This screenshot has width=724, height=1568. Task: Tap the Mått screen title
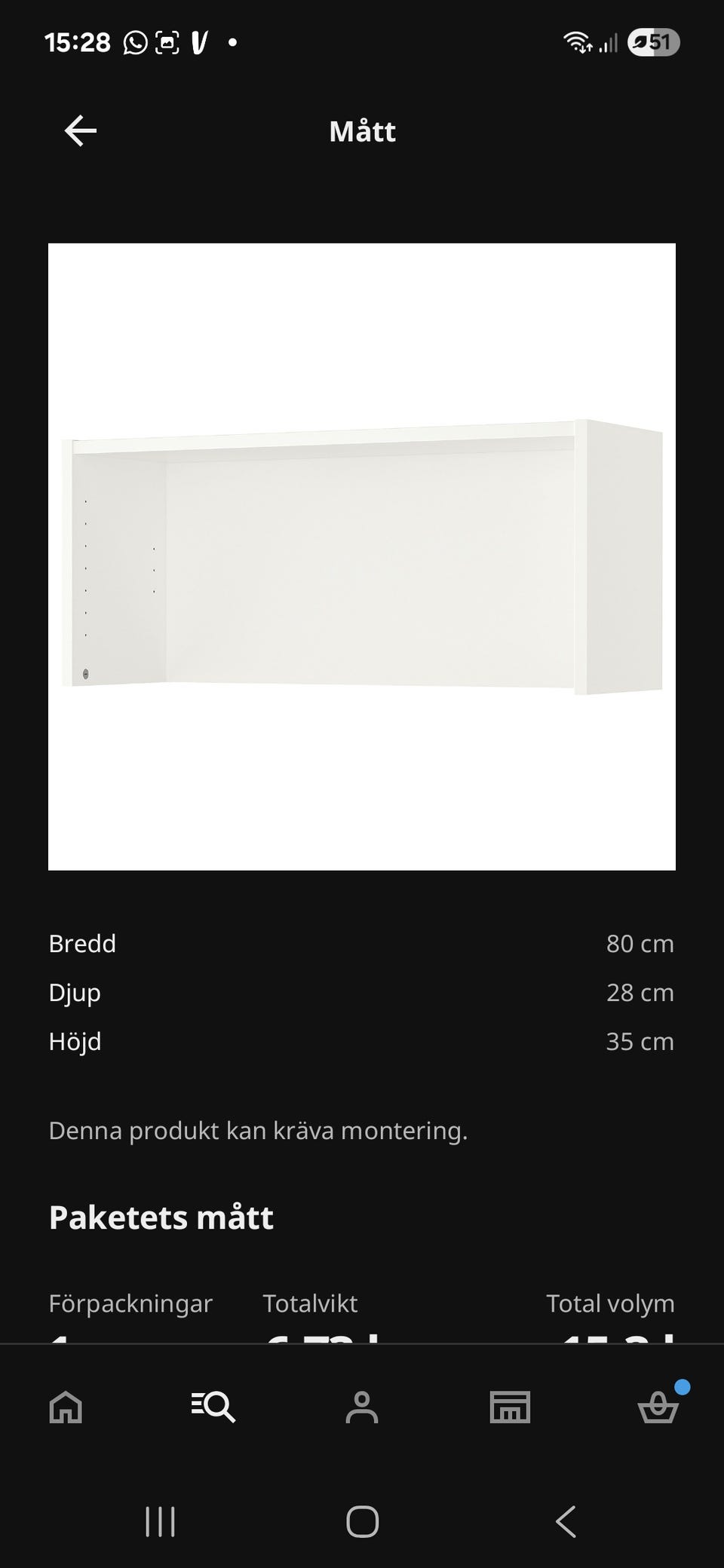pos(362,130)
